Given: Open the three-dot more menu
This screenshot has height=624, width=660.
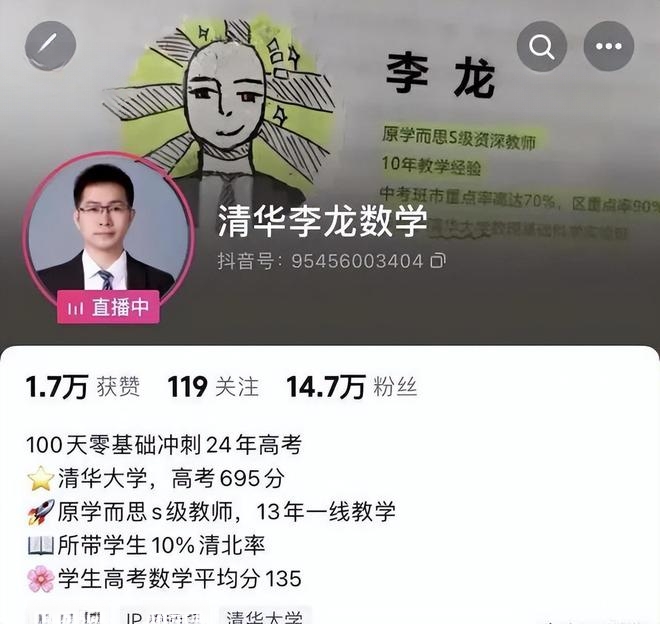Looking at the screenshot, I should coord(608,46).
